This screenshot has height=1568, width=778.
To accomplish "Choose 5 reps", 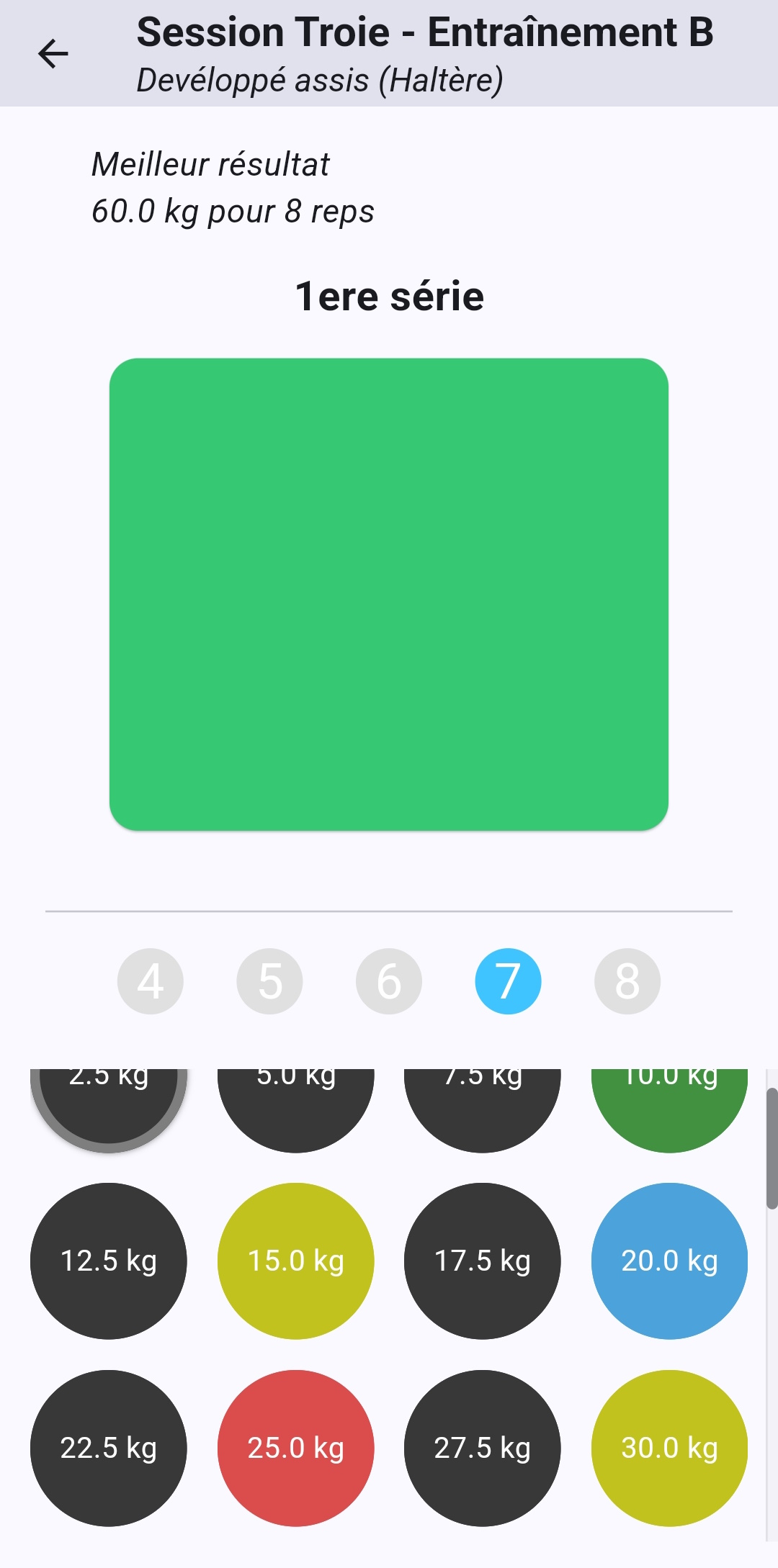I will pyautogui.click(x=269, y=981).
